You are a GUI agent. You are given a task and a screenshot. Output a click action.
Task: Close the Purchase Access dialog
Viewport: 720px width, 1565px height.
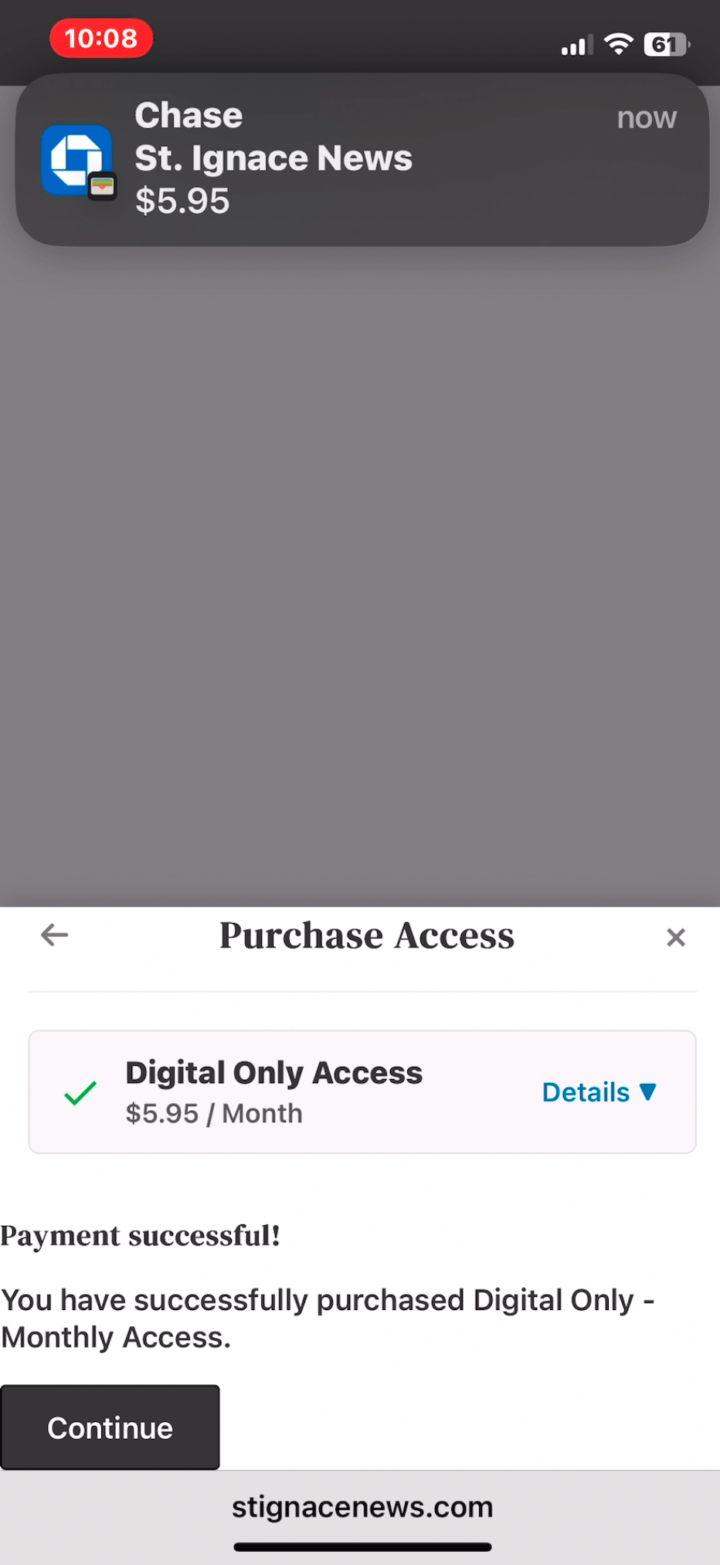coord(676,937)
